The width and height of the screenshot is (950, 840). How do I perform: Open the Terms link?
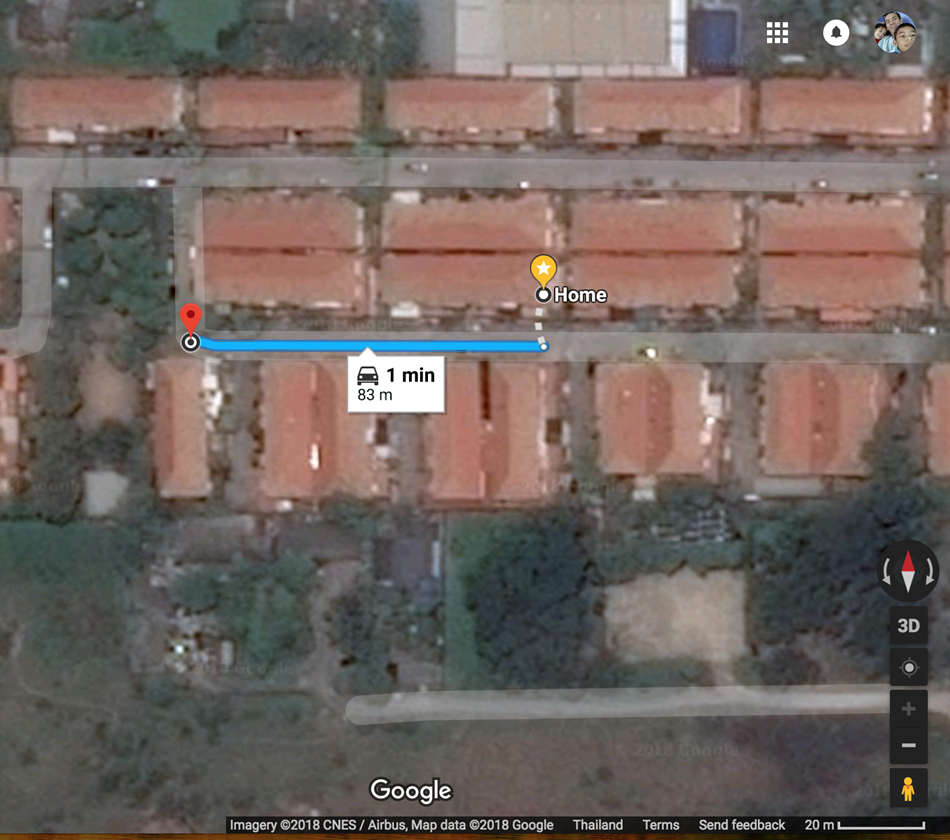661,825
